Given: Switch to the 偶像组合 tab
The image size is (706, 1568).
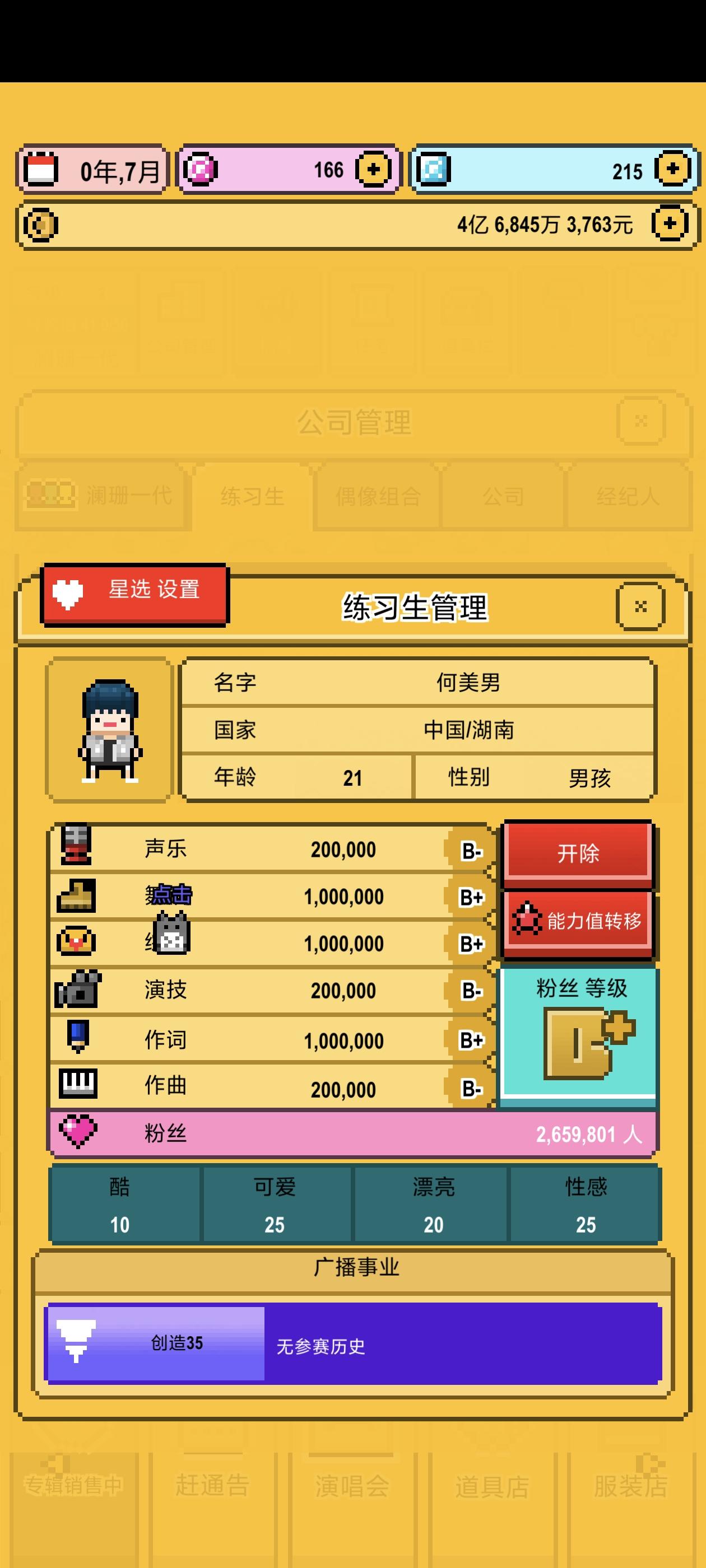Looking at the screenshot, I should (378, 496).
